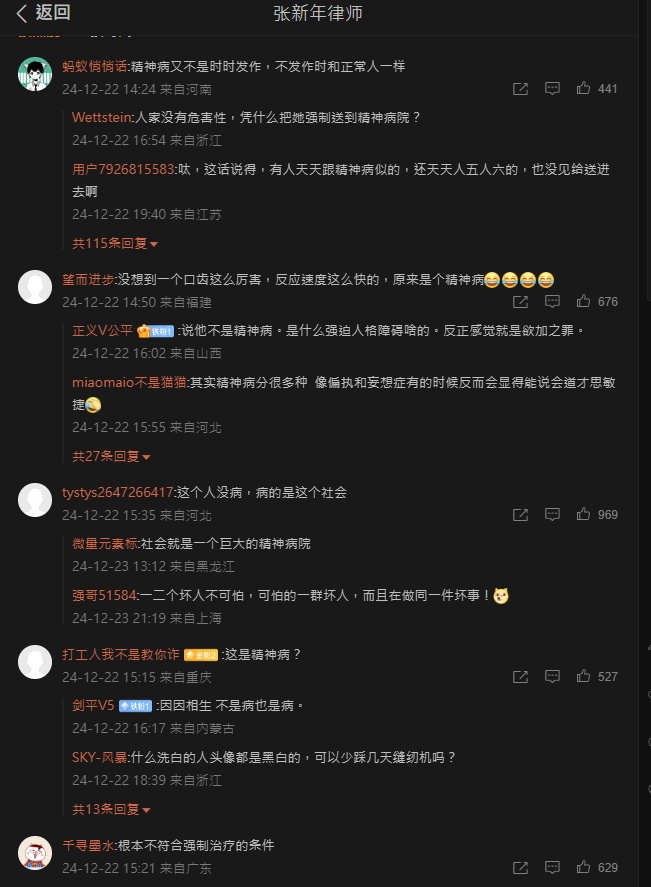Share the comment by 鉴而进步

click(520, 302)
